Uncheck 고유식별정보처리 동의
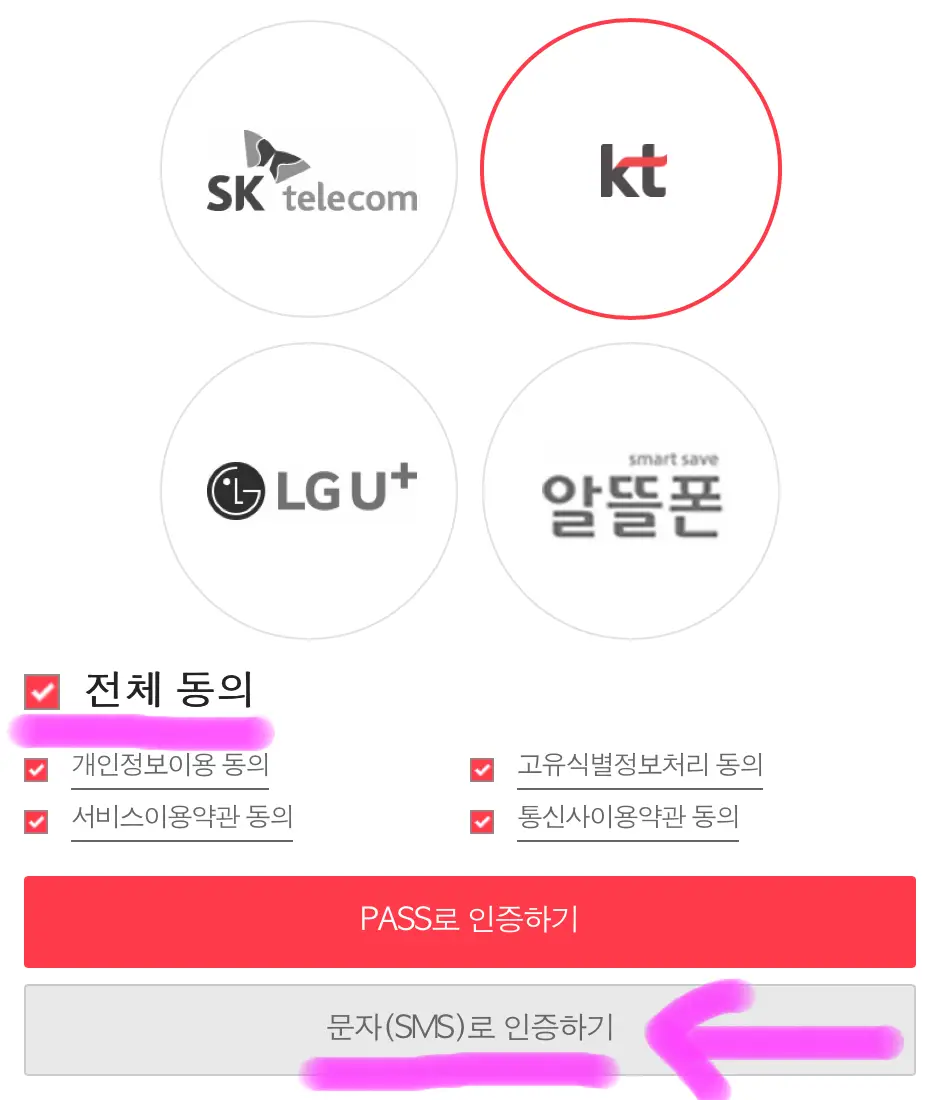Screen dimensions: 942x1100 (482, 768)
